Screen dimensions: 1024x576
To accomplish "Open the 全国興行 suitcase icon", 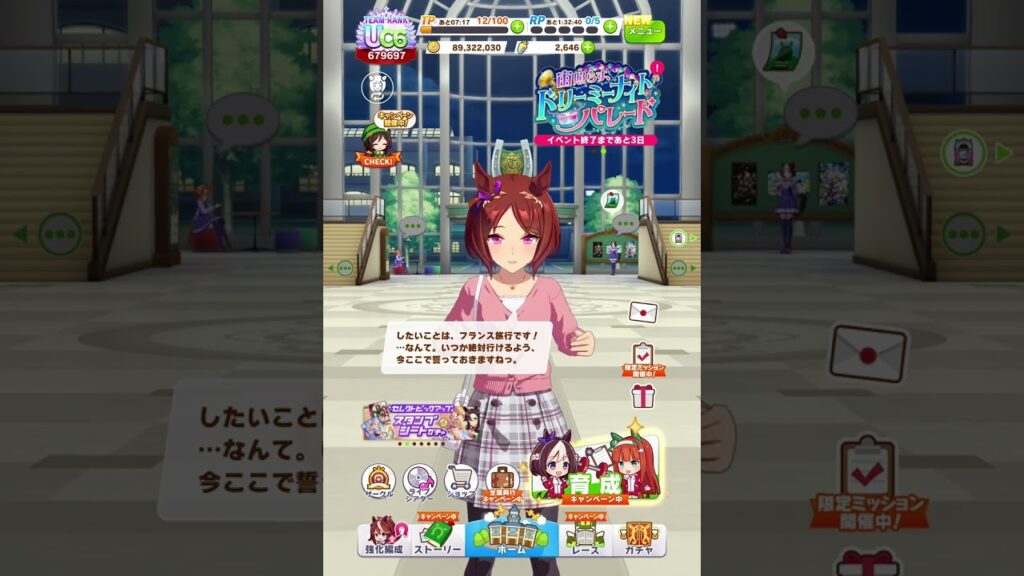I will point(503,482).
